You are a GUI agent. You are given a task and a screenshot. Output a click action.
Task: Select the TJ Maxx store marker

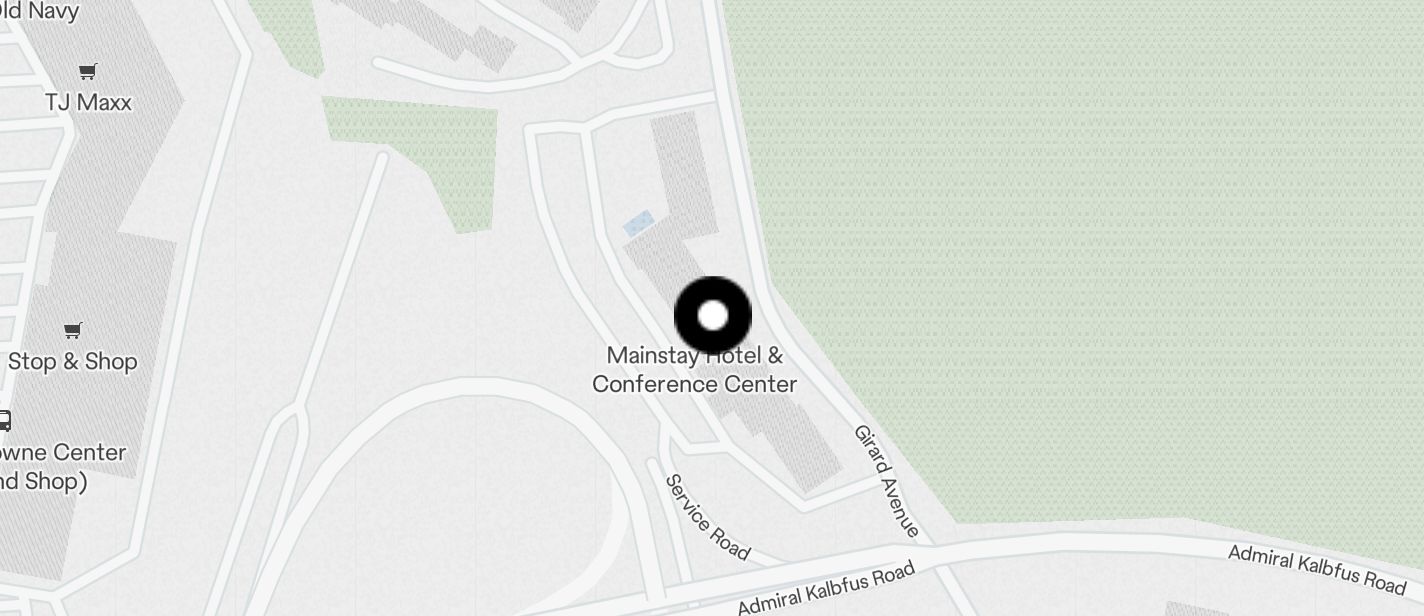pos(88,71)
